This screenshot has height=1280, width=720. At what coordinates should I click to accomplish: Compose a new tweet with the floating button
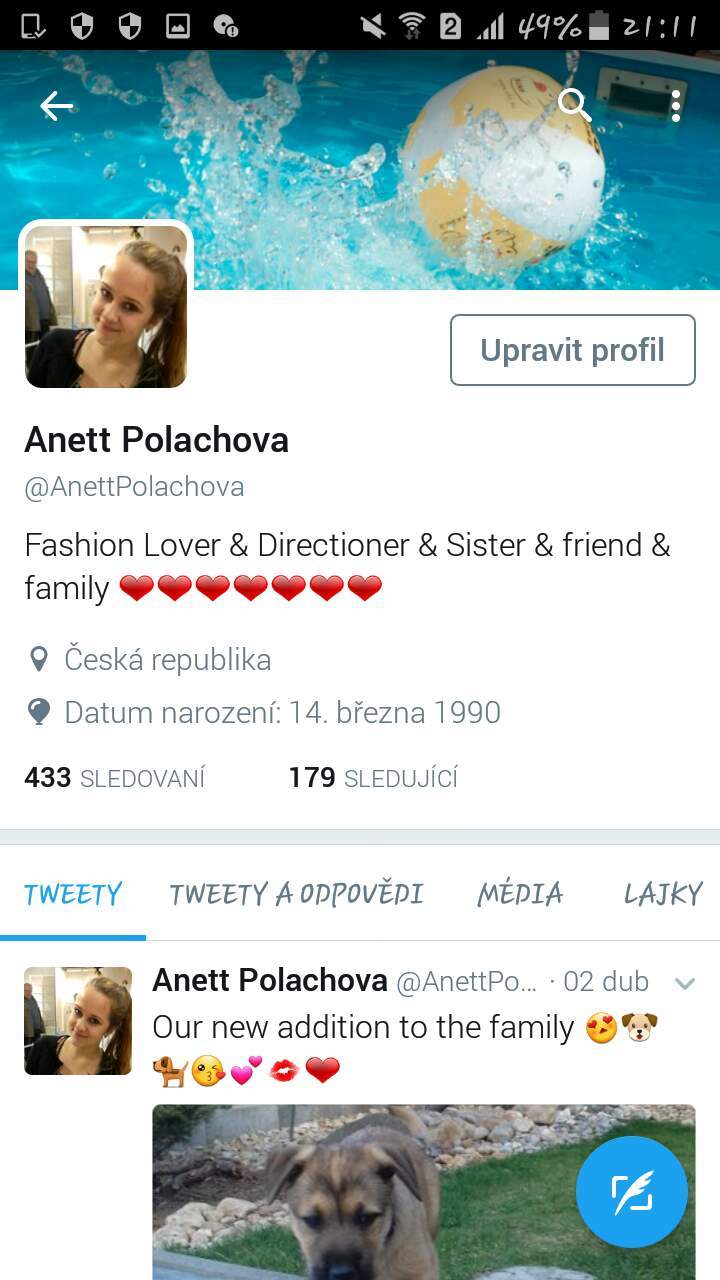point(632,1192)
